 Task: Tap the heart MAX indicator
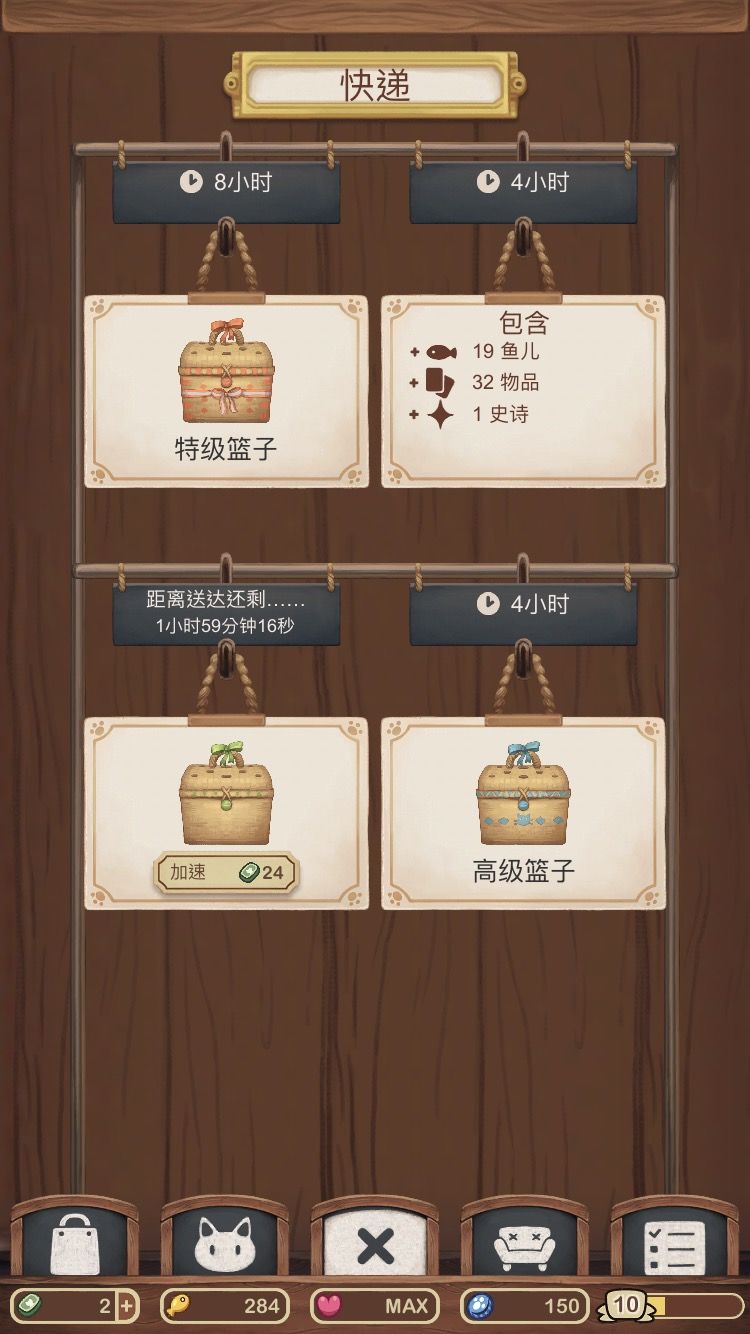pos(375,1305)
